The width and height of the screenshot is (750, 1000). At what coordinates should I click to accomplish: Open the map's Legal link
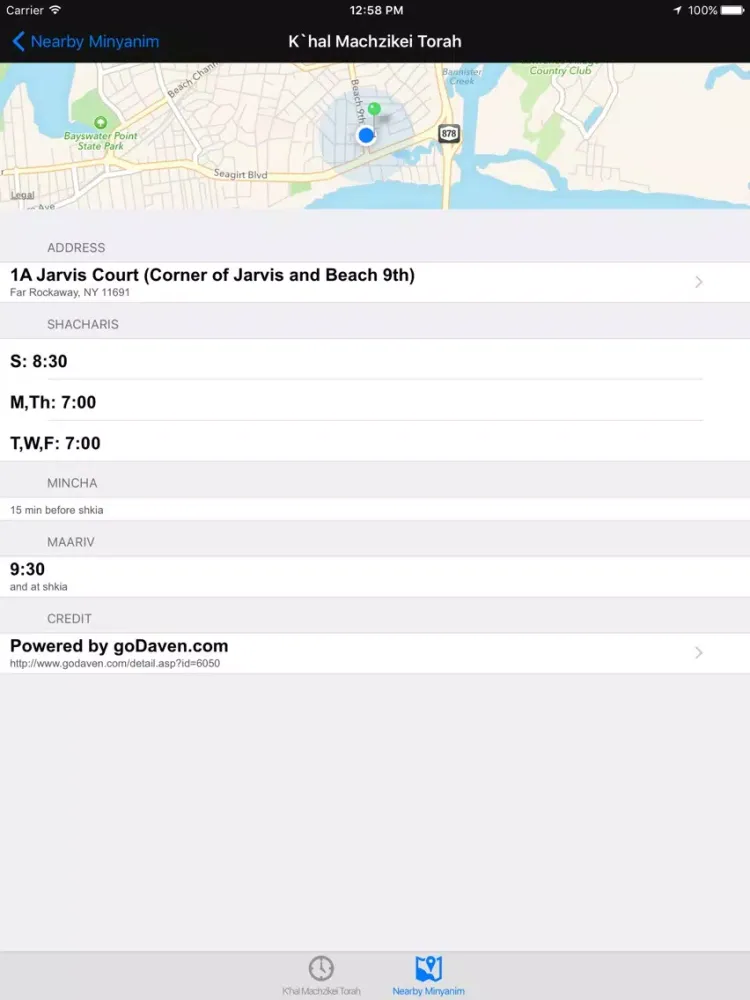pos(22,195)
